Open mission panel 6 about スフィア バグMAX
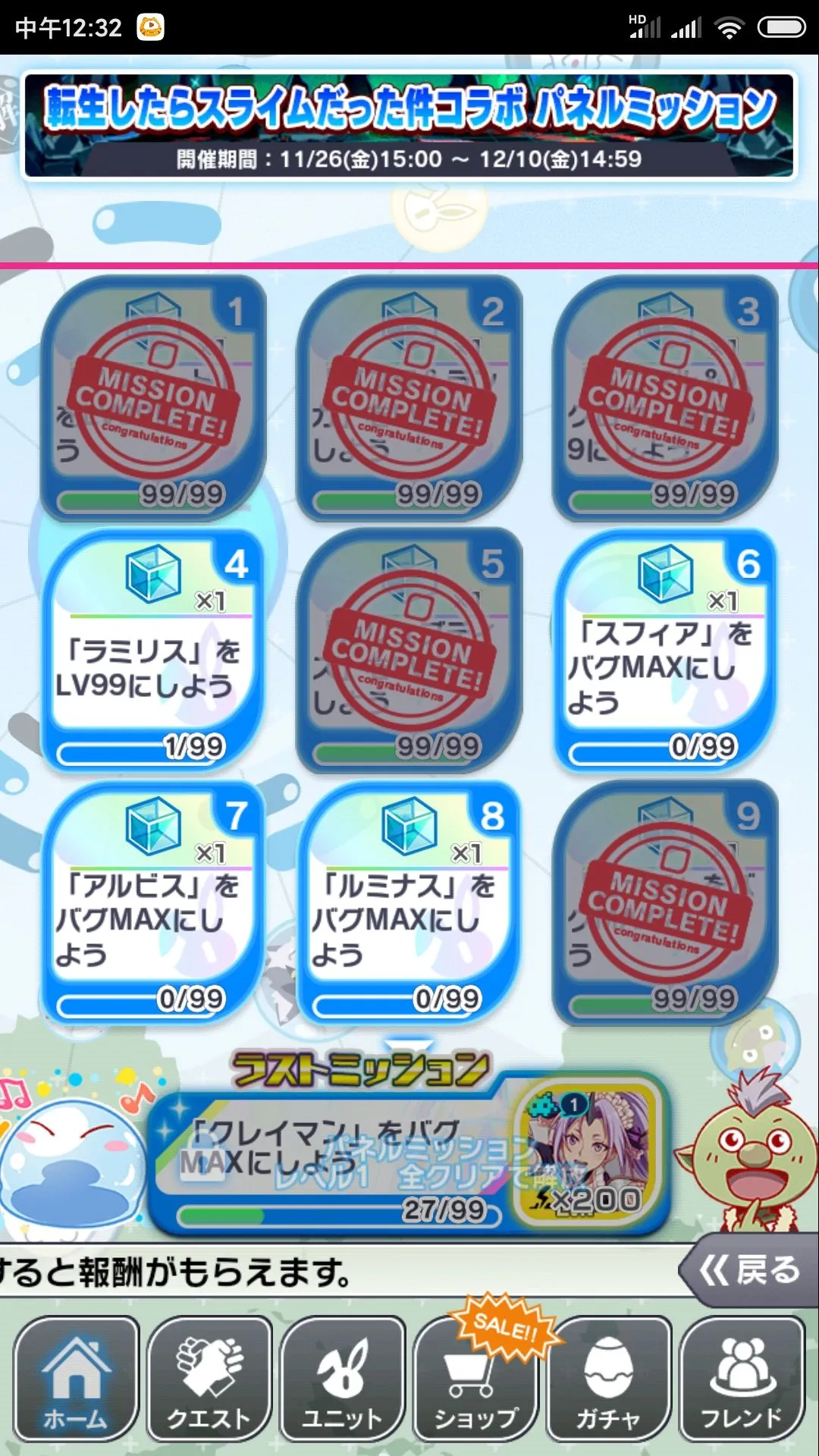This screenshot has height=1456, width=819. pyautogui.click(x=665, y=651)
